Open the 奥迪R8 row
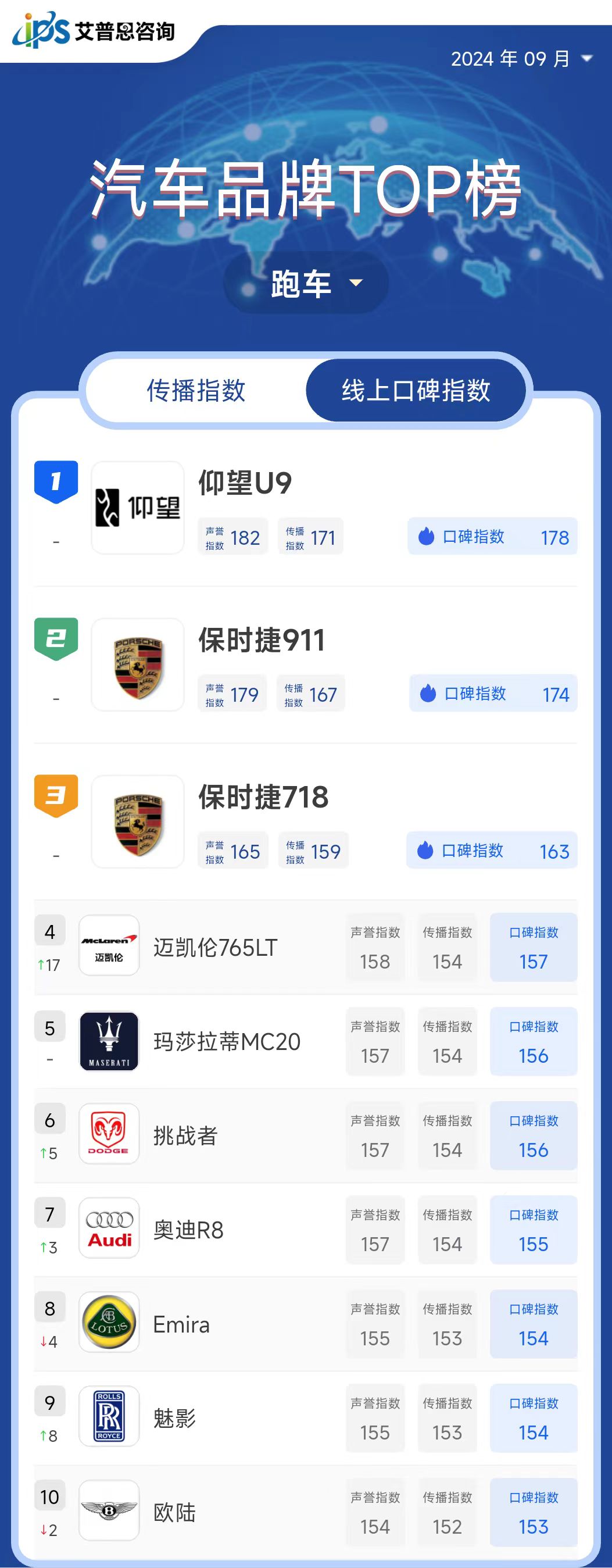This screenshot has width=612, height=1568. (188, 1230)
